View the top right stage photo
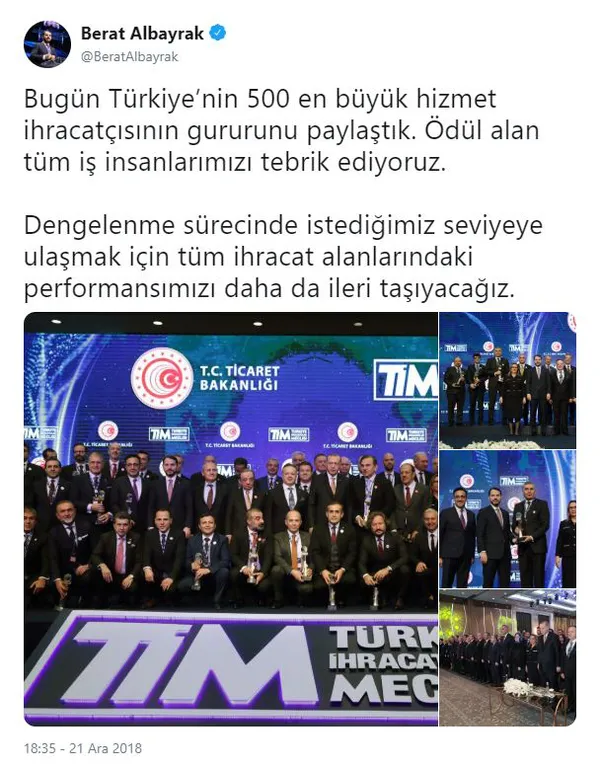This screenshot has width=600, height=767. point(507,380)
